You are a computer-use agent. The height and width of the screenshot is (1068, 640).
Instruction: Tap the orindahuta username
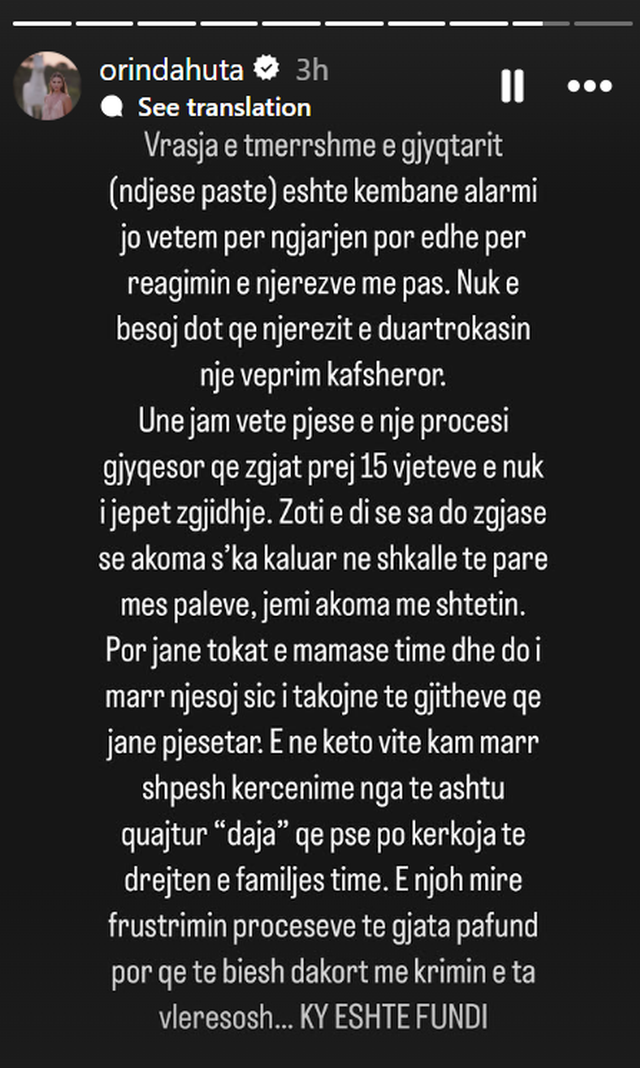tap(173, 69)
